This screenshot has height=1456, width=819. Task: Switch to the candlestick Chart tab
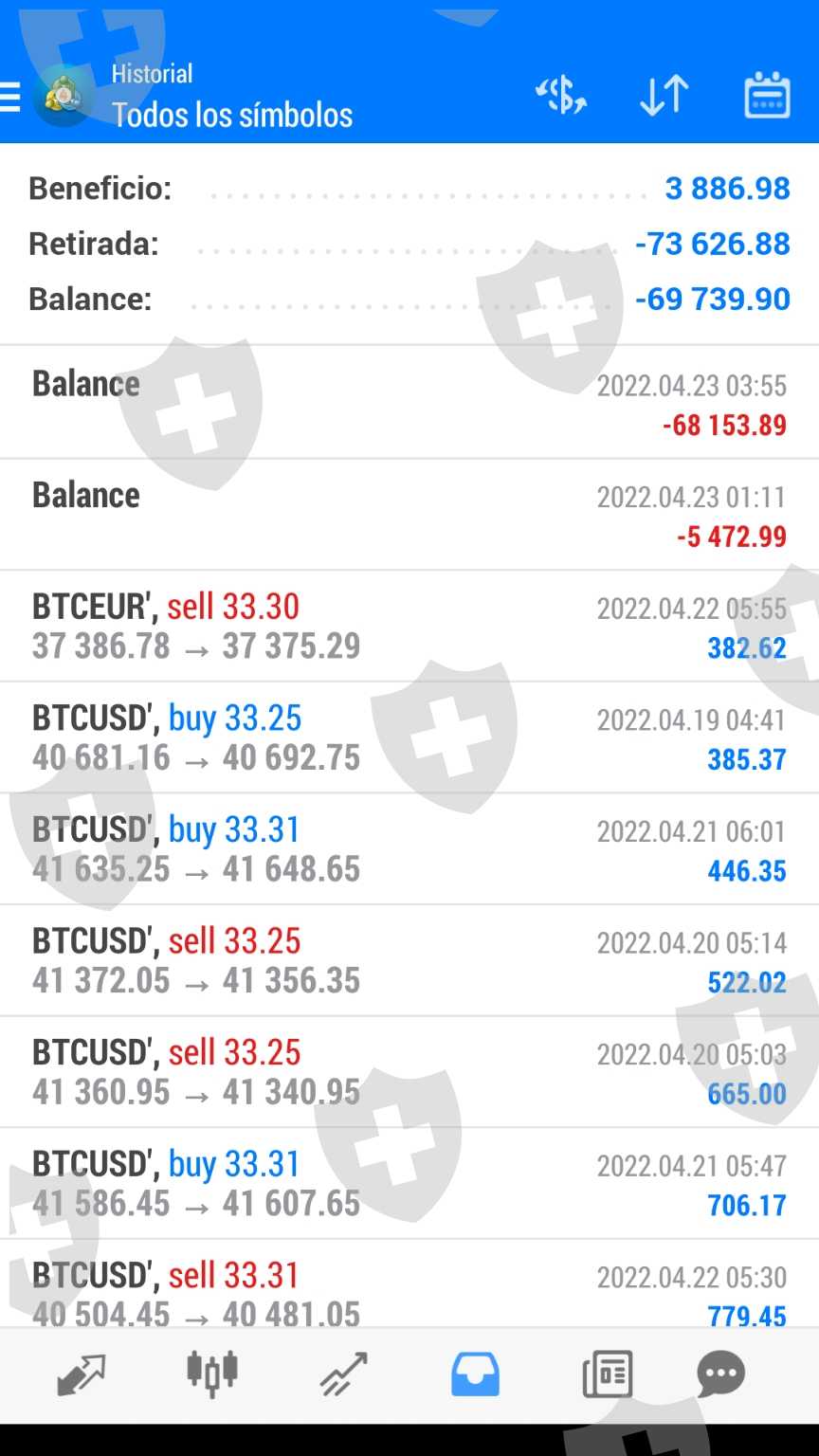pyautogui.click(x=212, y=1374)
